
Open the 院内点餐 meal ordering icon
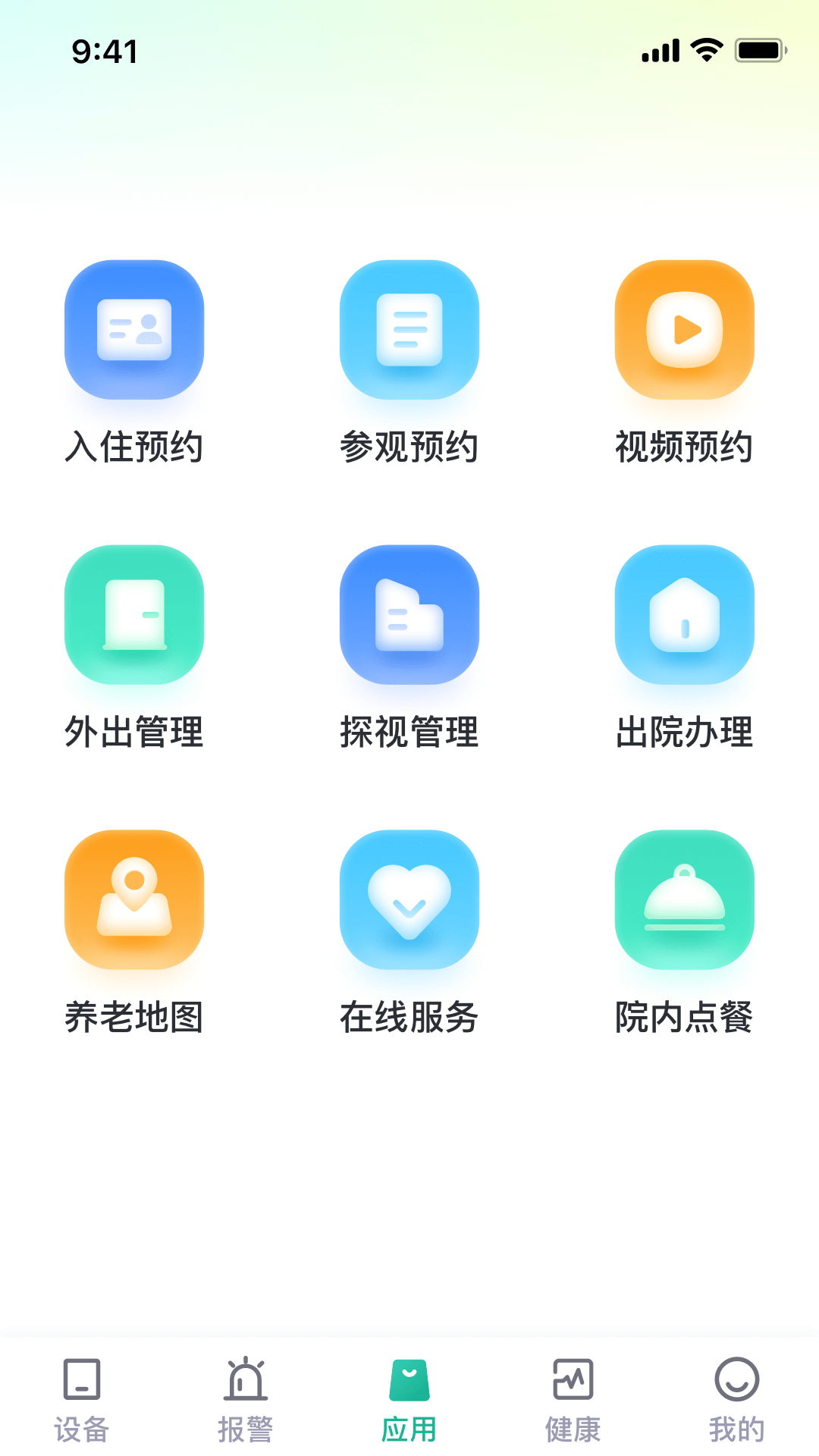coord(683,900)
